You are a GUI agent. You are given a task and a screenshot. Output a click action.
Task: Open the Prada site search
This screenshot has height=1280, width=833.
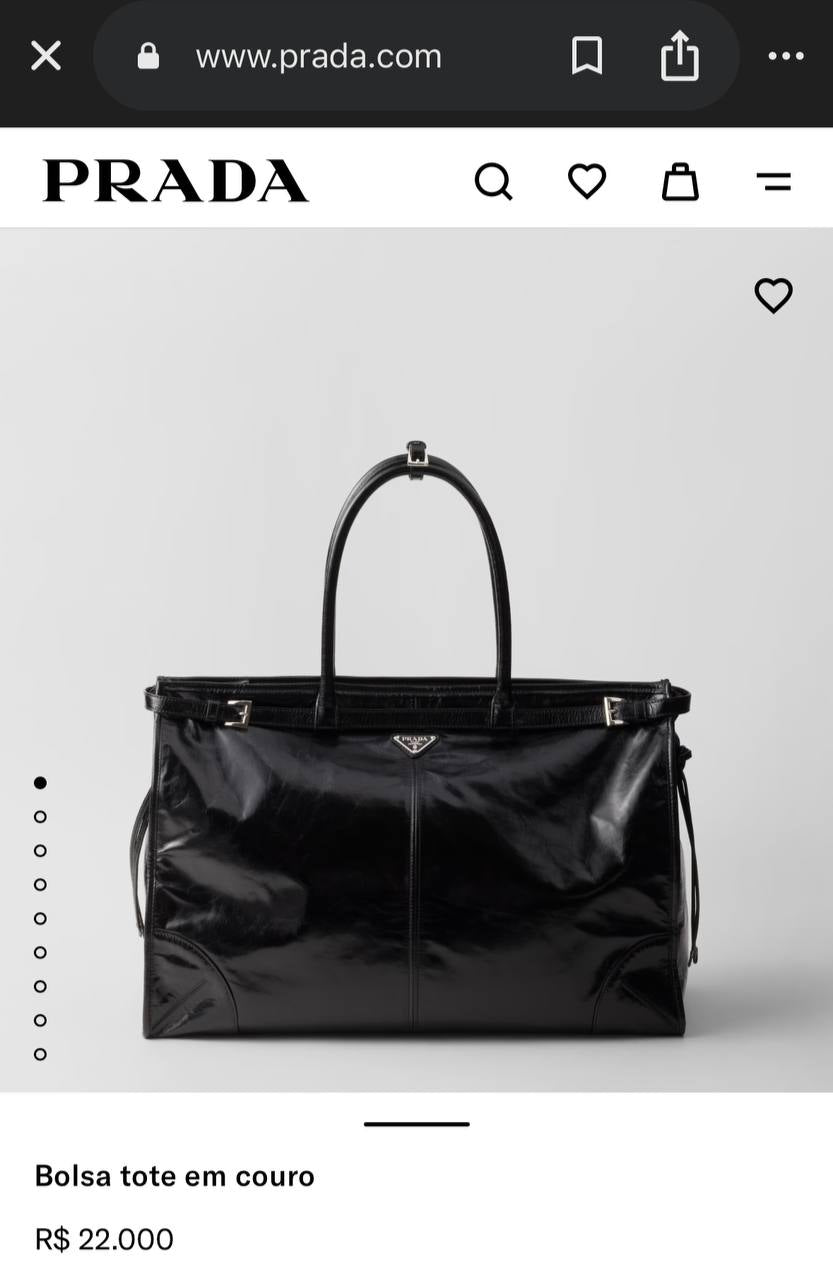tap(493, 182)
